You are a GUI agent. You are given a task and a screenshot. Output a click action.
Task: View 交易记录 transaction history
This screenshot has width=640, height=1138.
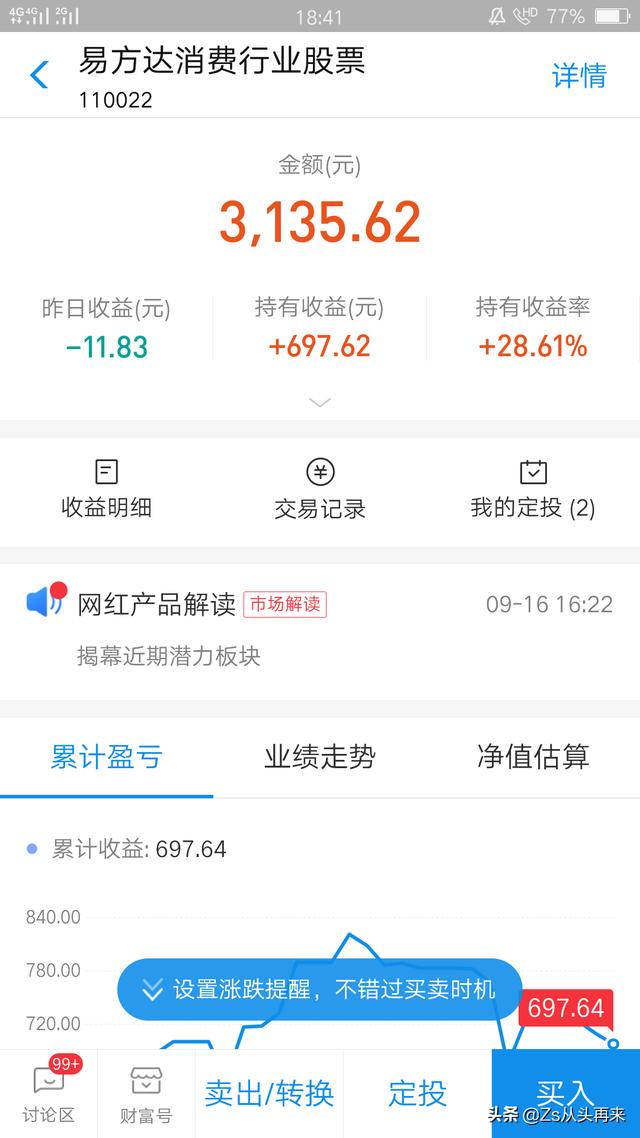coord(320,490)
